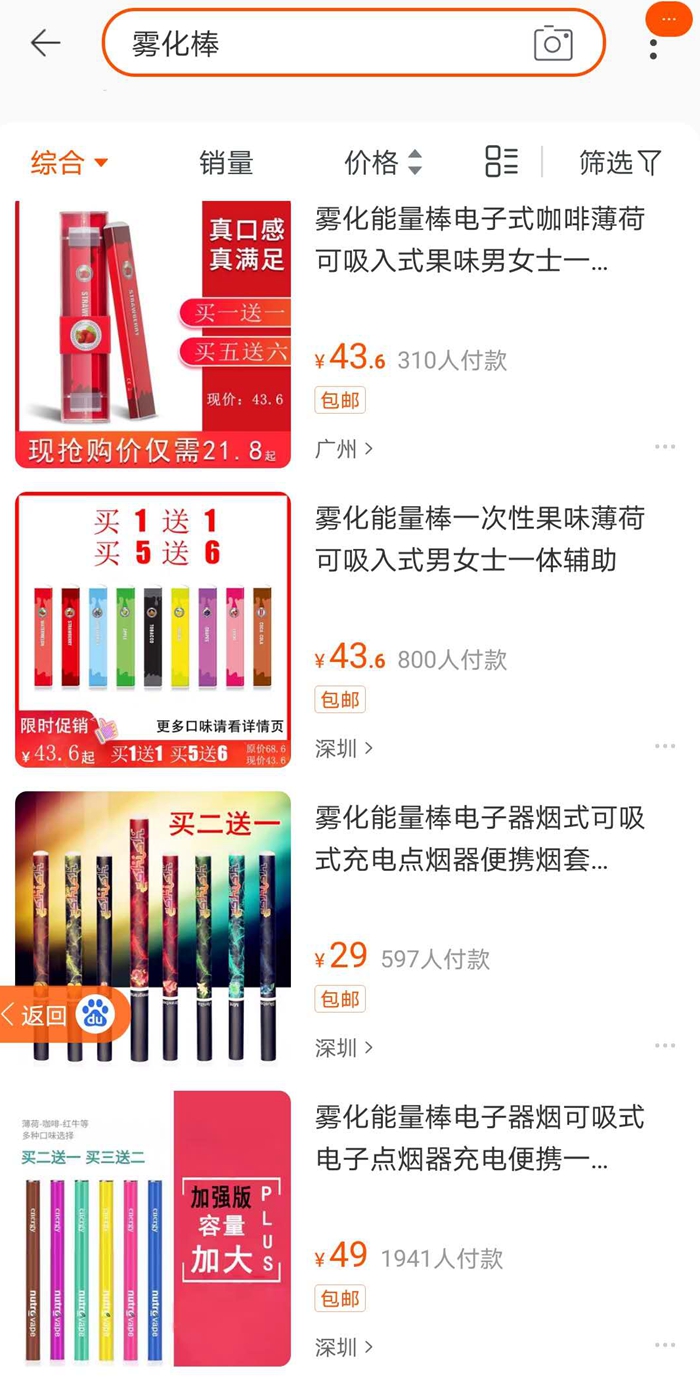Go back using the top arrow

click(x=45, y=43)
